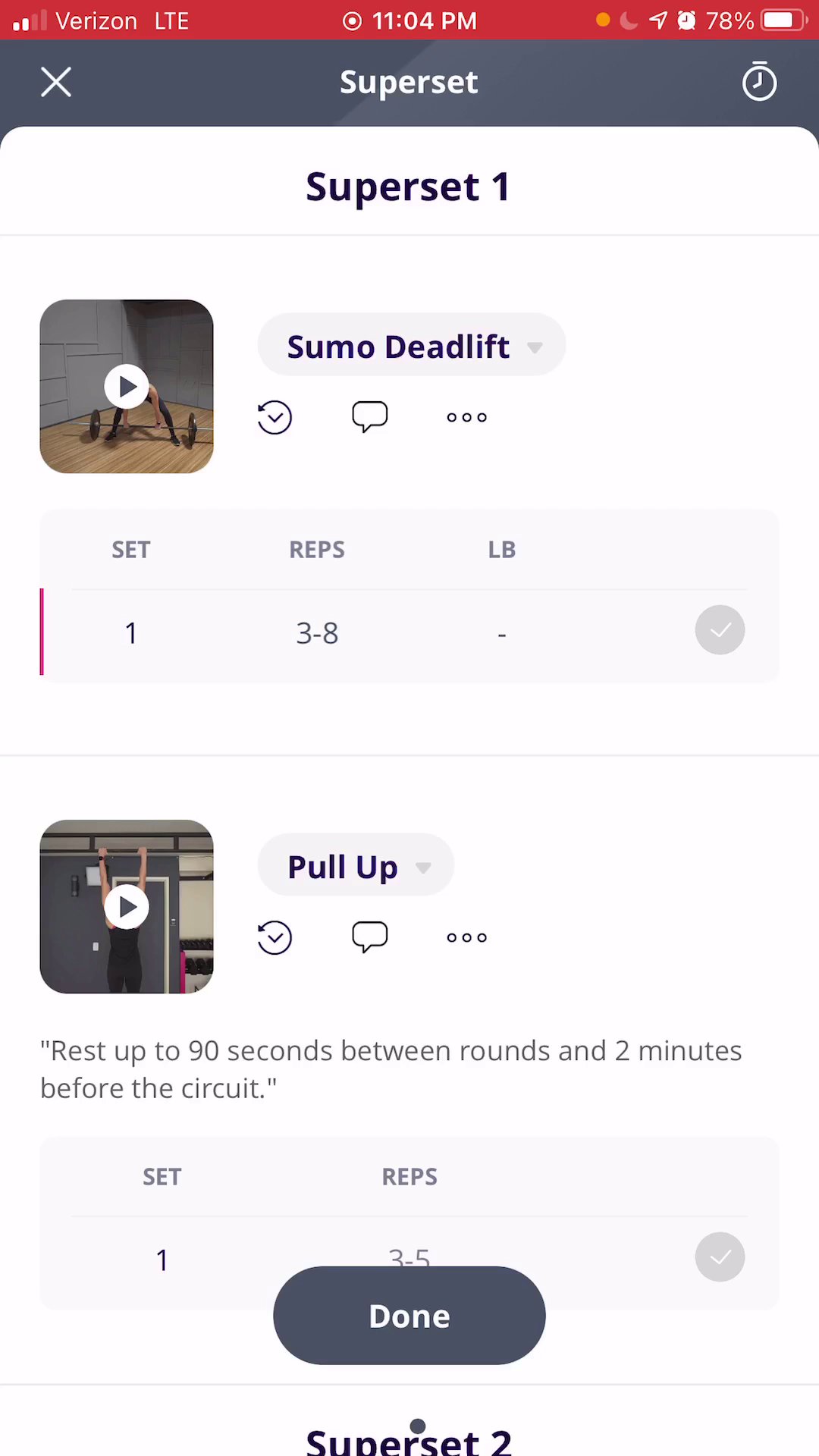This screenshot has width=819, height=1456.
Task: Edit Sumo Deadlift set 1 reps
Action: 317,632
